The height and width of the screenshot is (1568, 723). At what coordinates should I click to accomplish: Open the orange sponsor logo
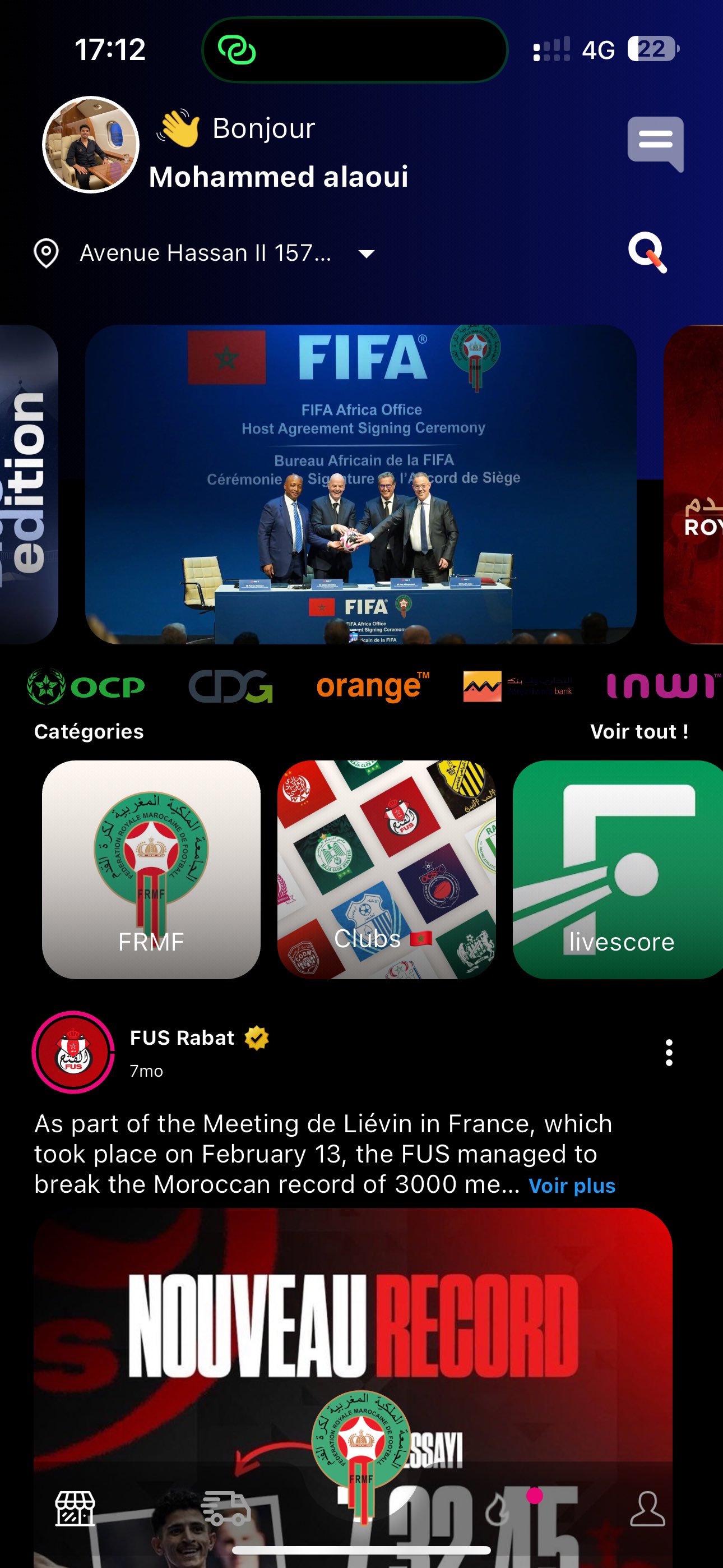click(x=373, y=686)
